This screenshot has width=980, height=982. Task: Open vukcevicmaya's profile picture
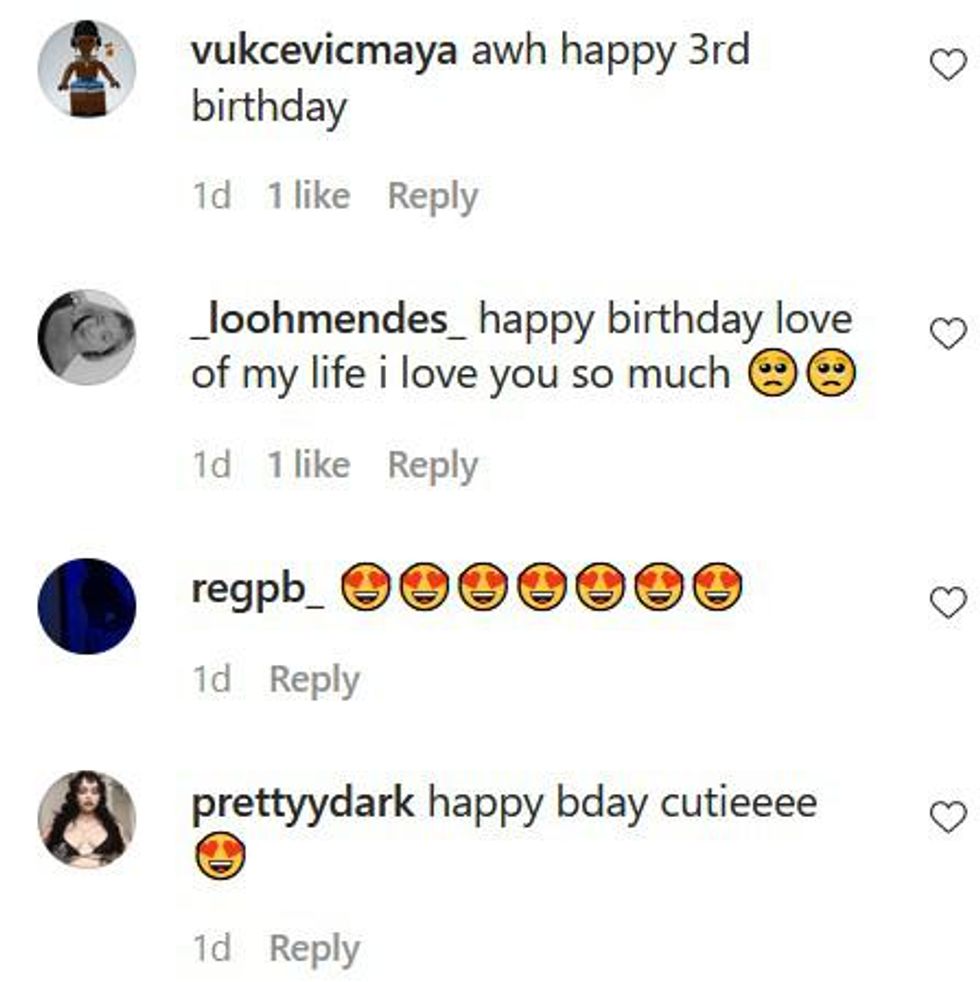[87, 69]
